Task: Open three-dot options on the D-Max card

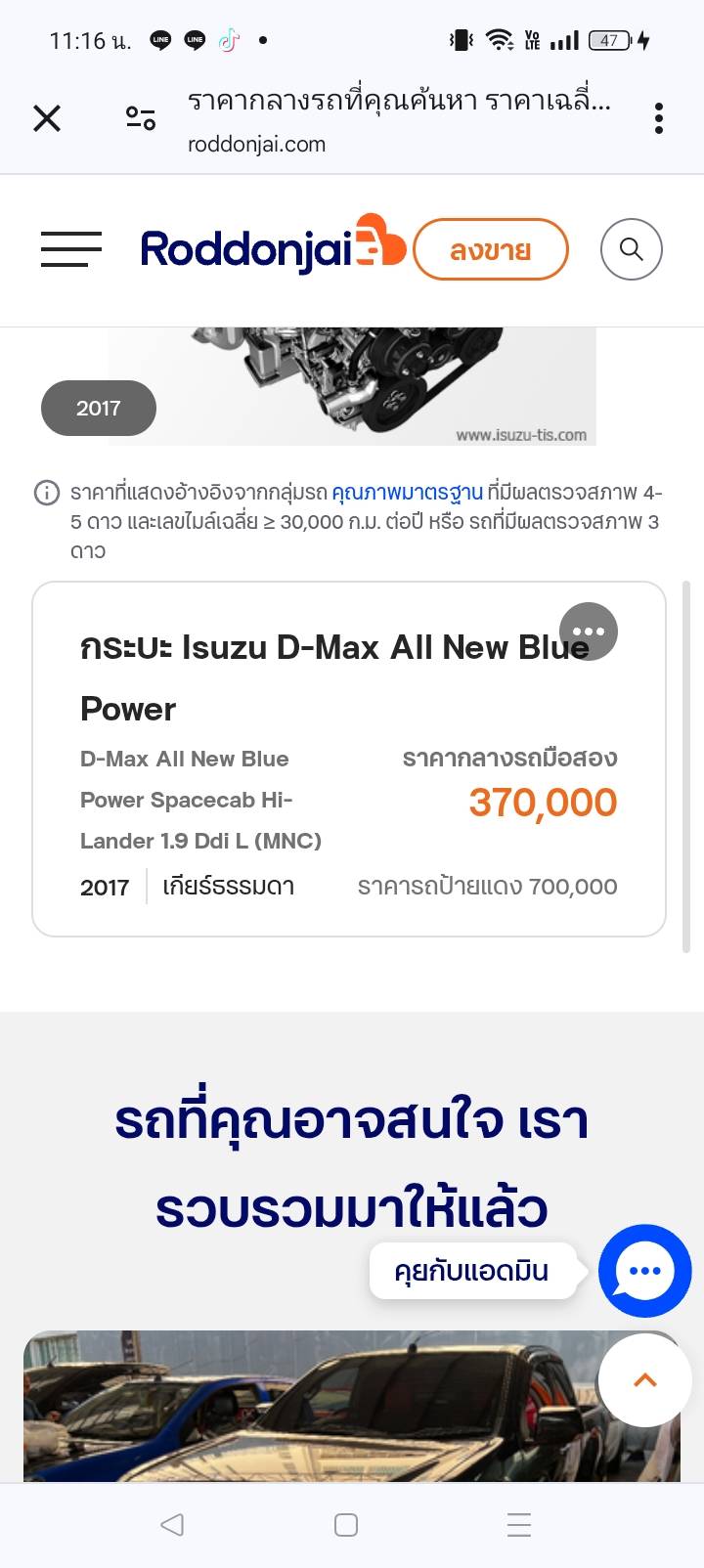Action: [589, 632]
